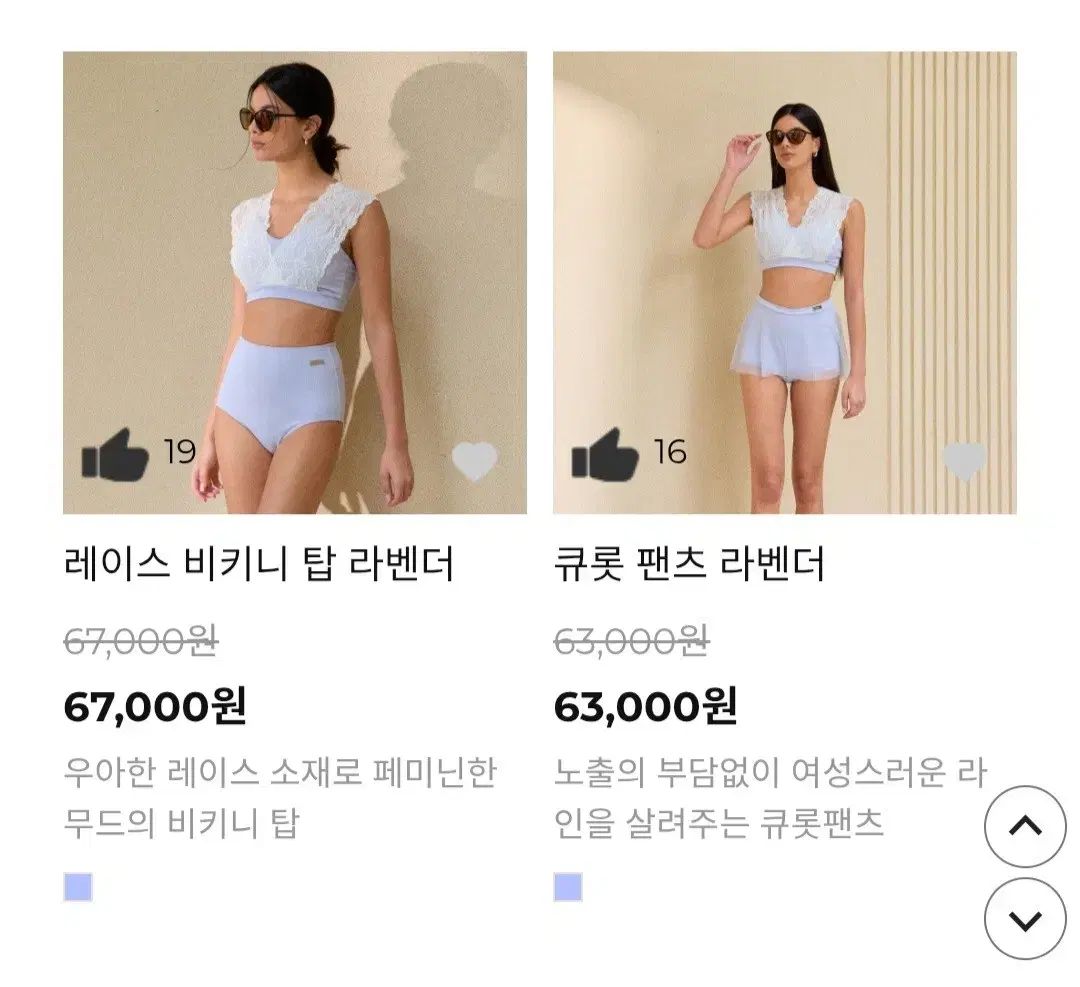1080x987 pixels.
Task: Select the lavender swatch under 큐롯 팬츠
Action: 568,887
